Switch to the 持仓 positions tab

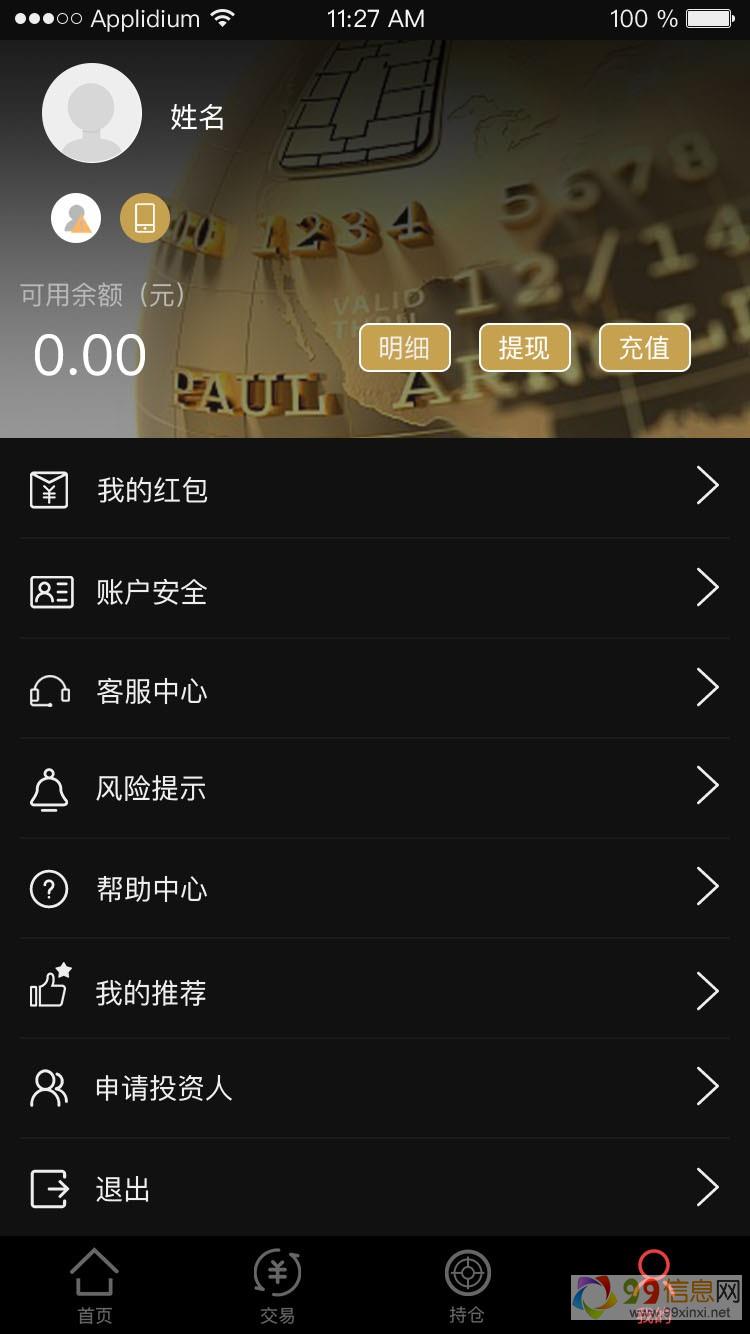467,1286
